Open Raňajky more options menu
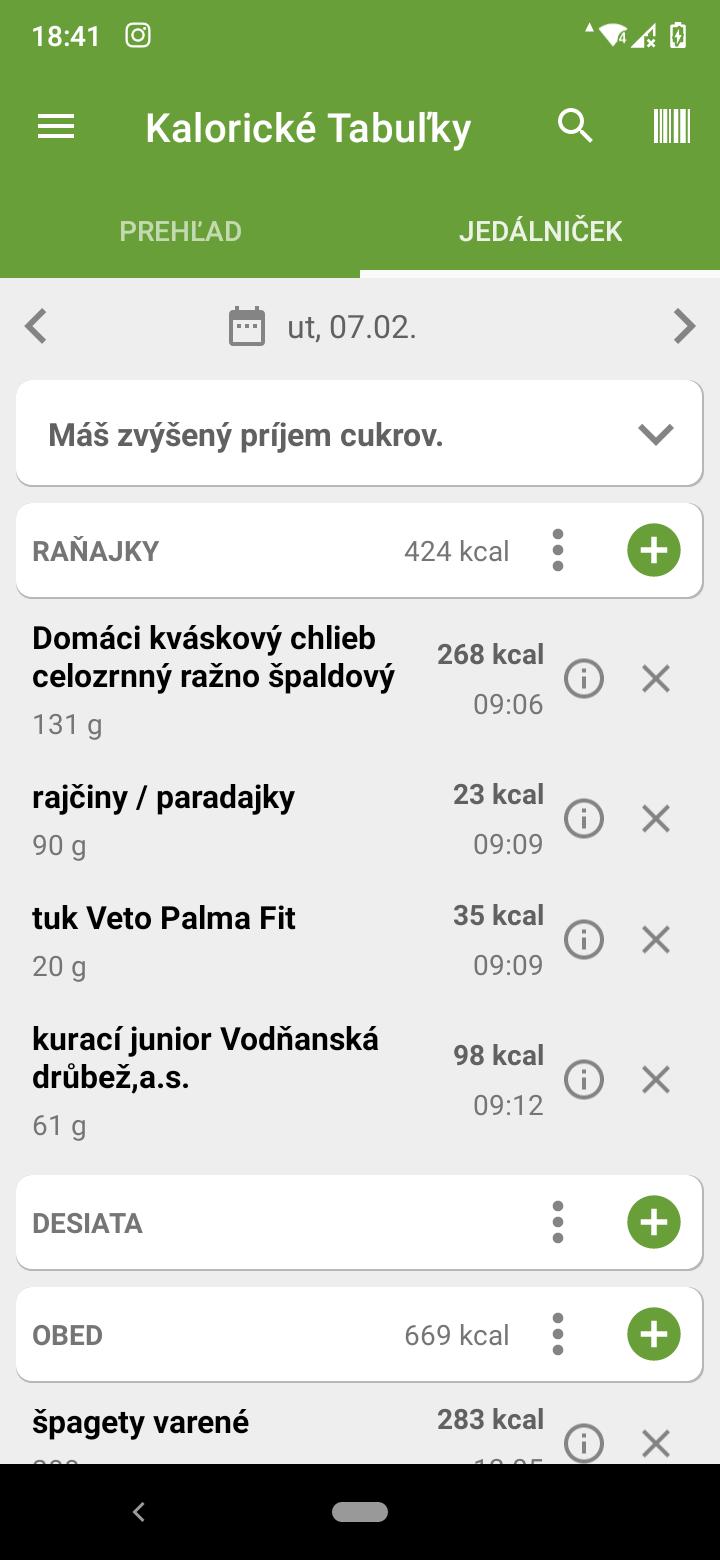 [558, 551]
